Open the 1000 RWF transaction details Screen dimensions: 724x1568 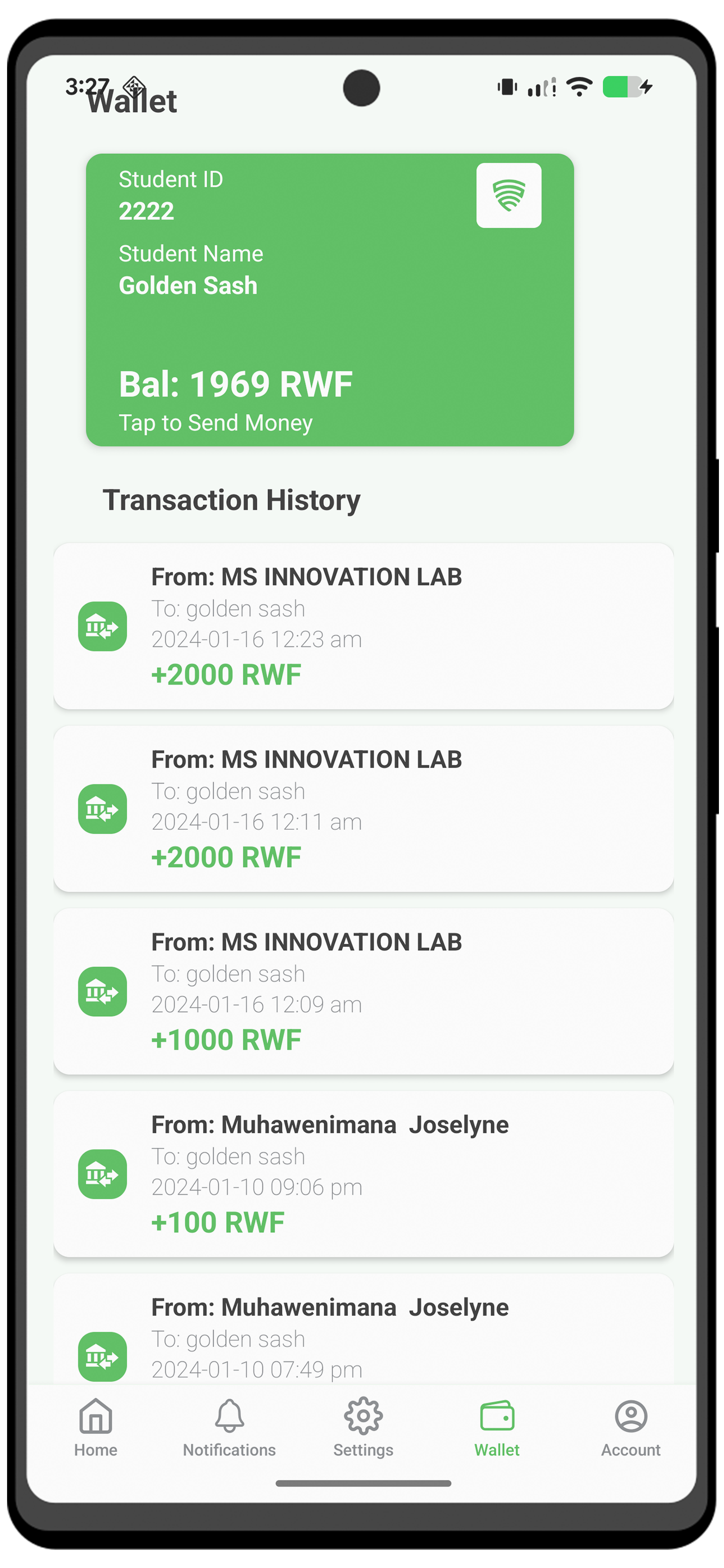pos(363,991)
